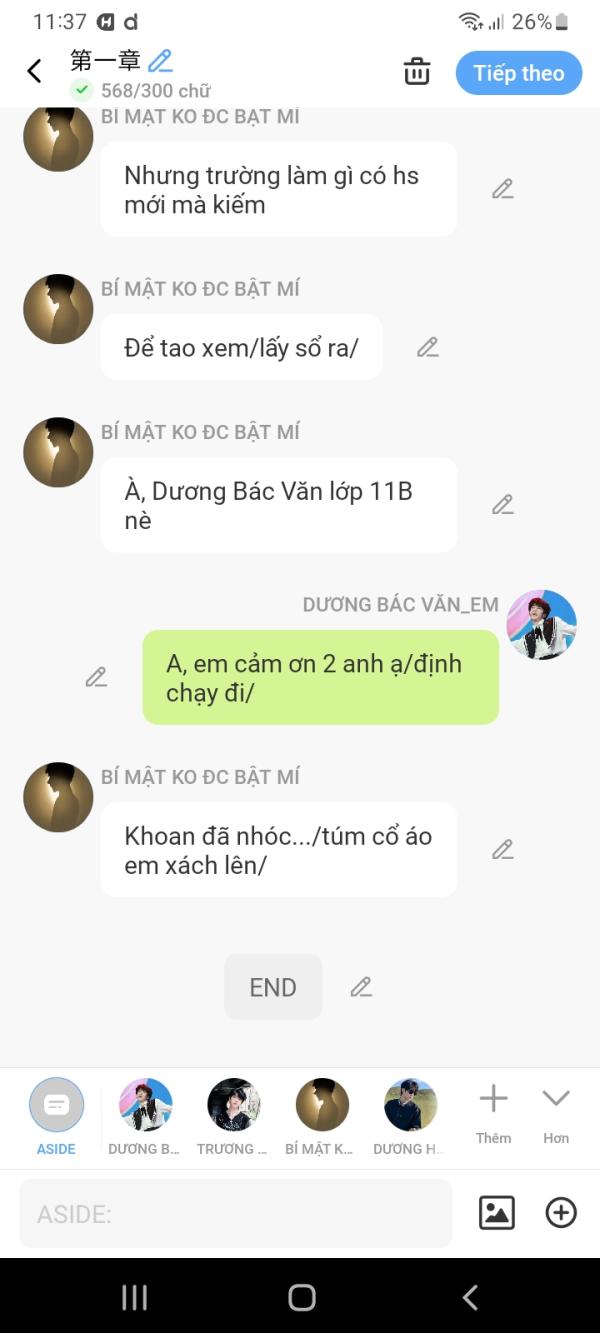Edit the chapter title 第一章

[x=160, y=61]
